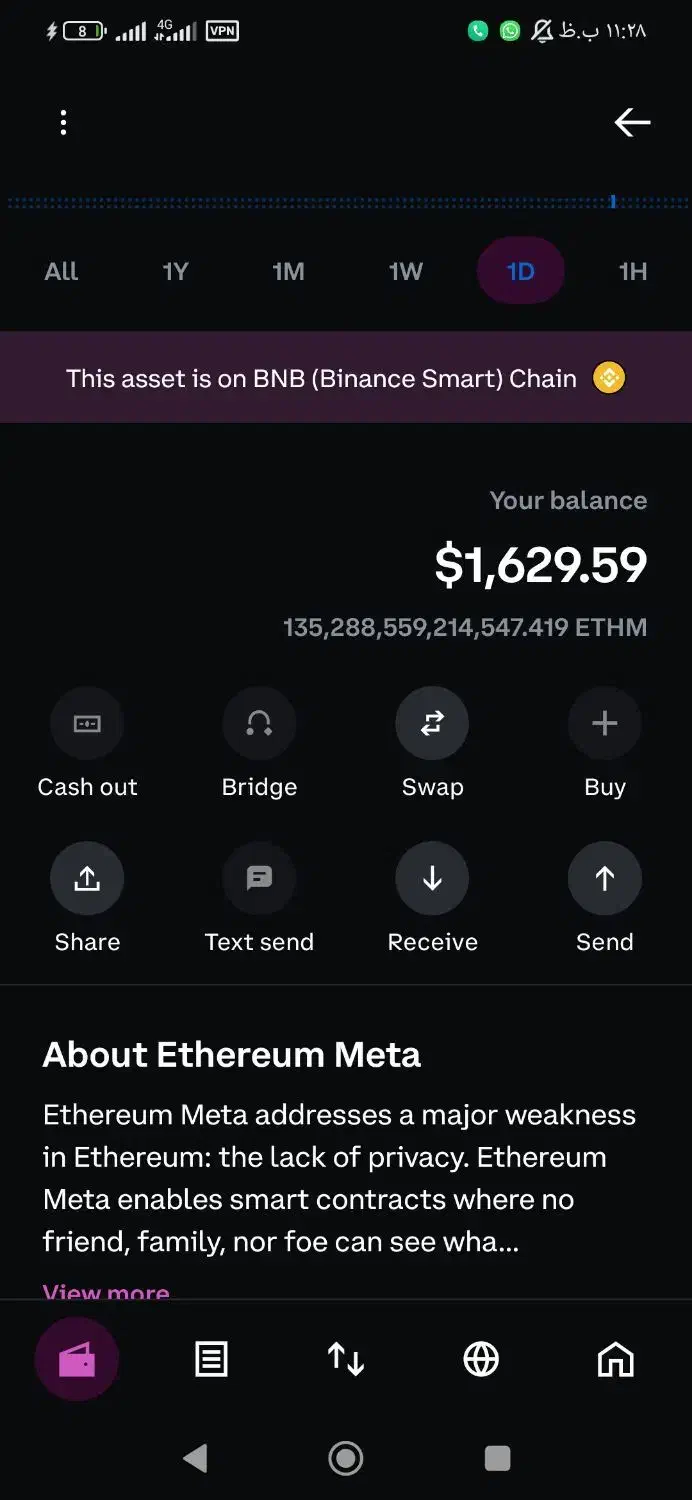
Task: Open Receive to get ETHM
Action: (432, 879)
